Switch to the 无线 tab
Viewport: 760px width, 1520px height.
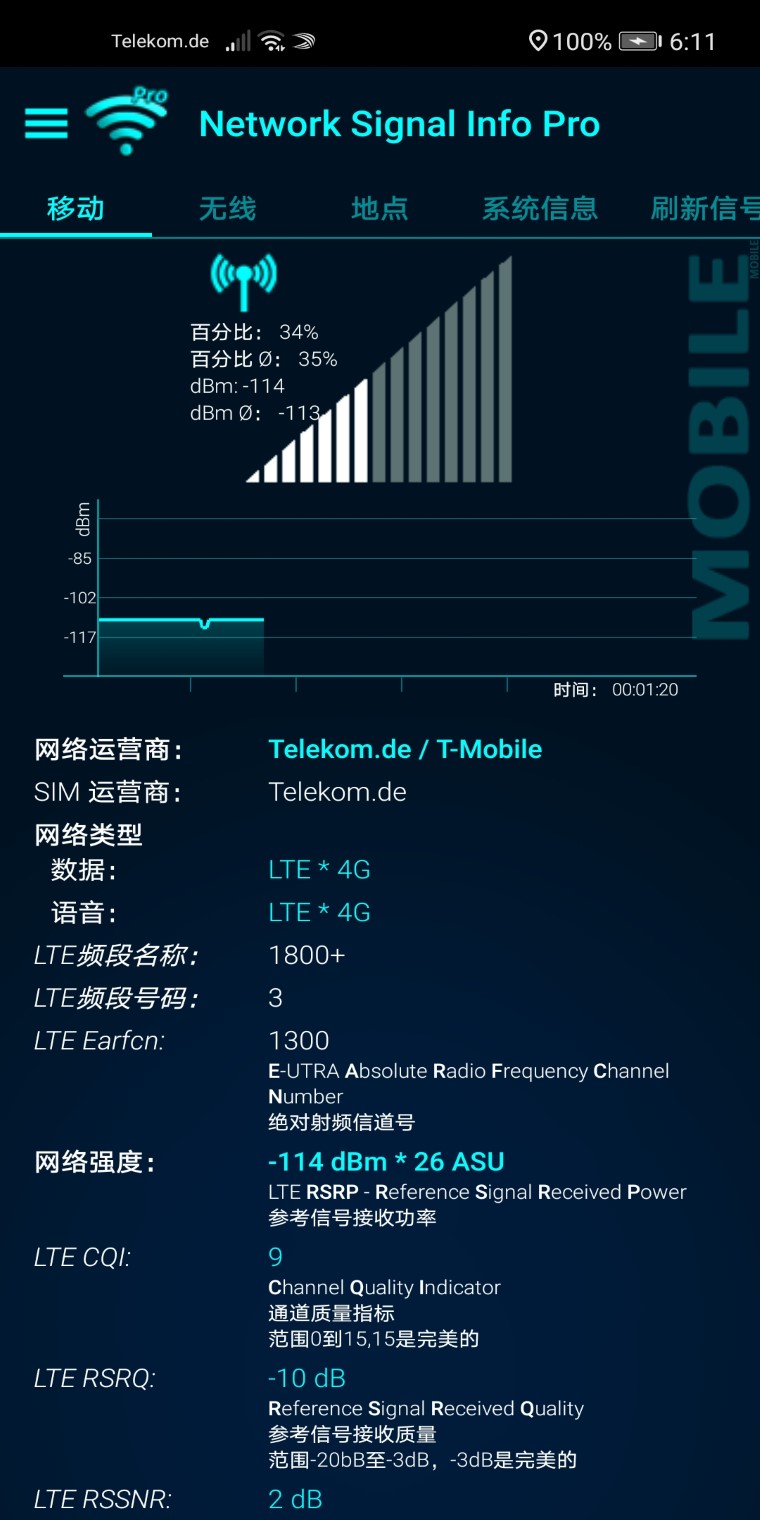tap(227, 208)
